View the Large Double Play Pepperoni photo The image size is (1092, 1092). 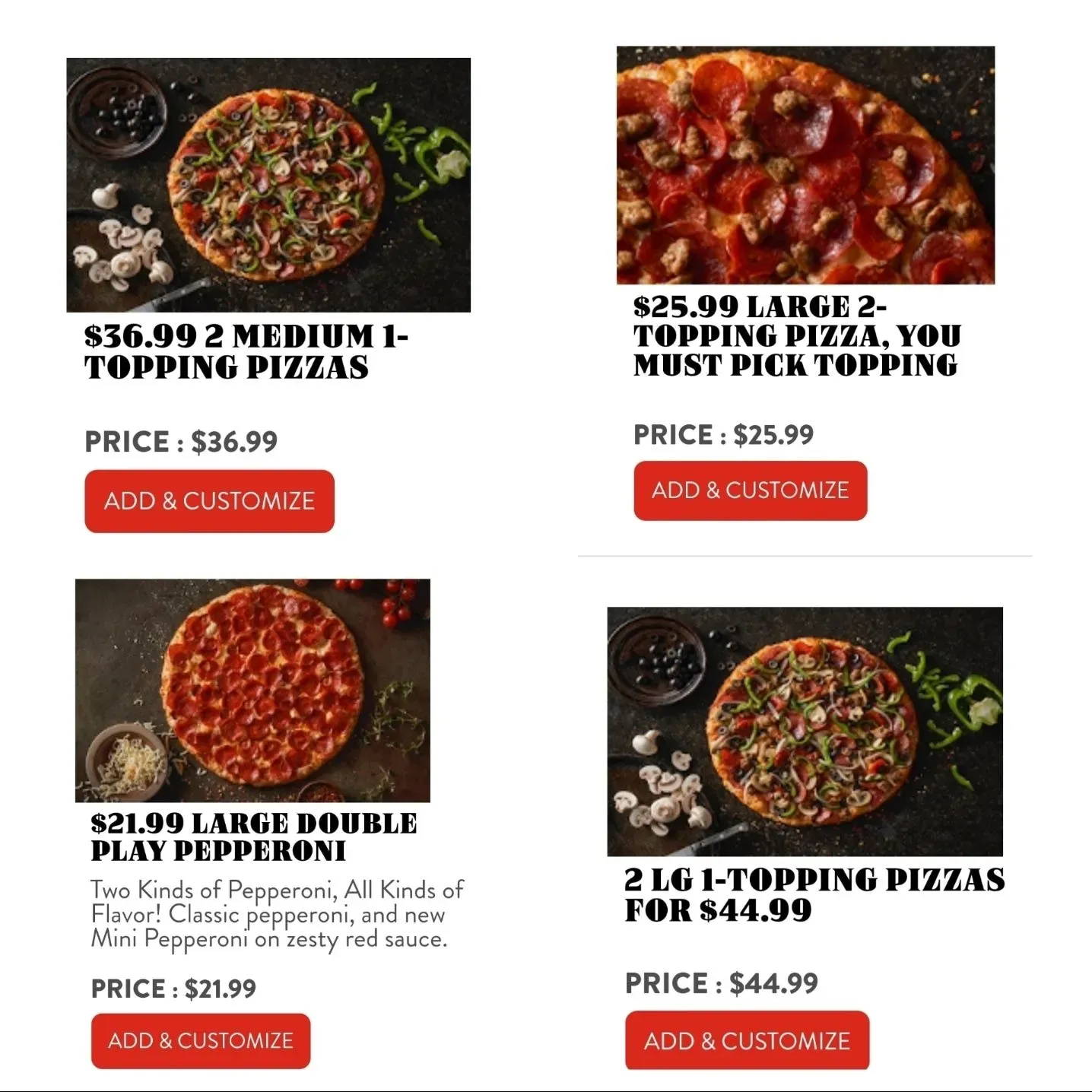(252, 690)
